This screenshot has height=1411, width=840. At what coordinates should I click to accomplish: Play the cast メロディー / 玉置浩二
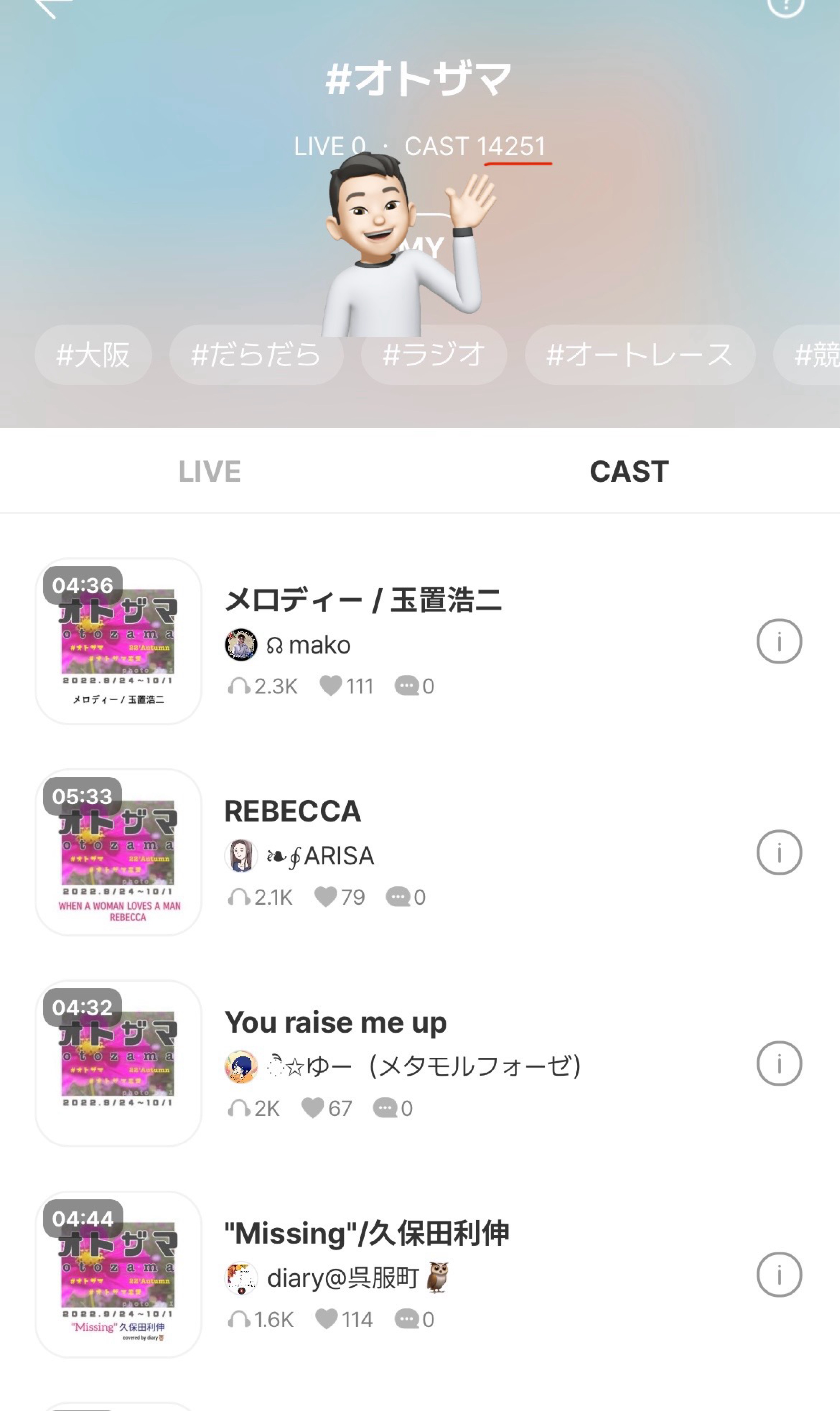click(x=118, y=641)
